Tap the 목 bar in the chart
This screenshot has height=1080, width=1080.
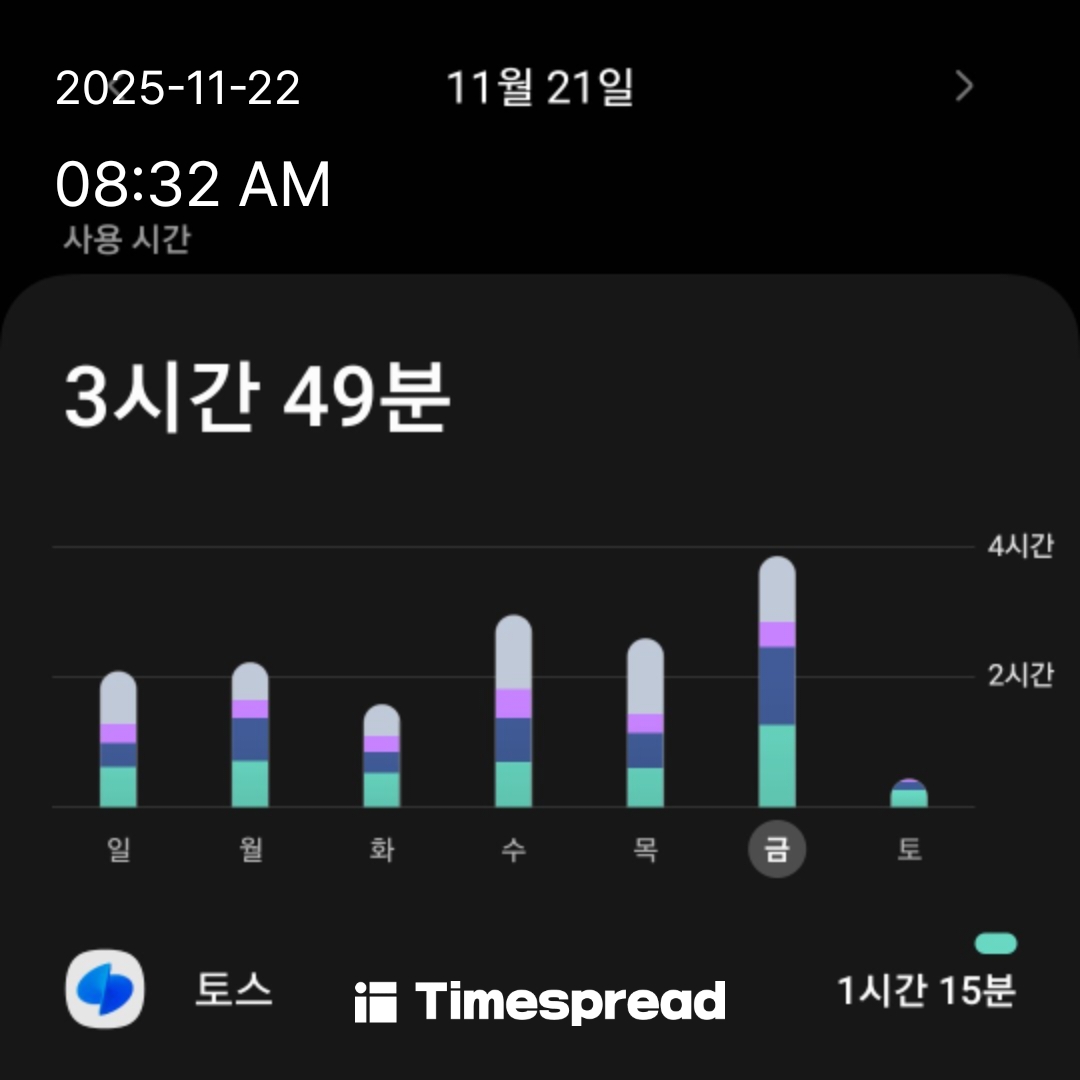pos(645,723)
